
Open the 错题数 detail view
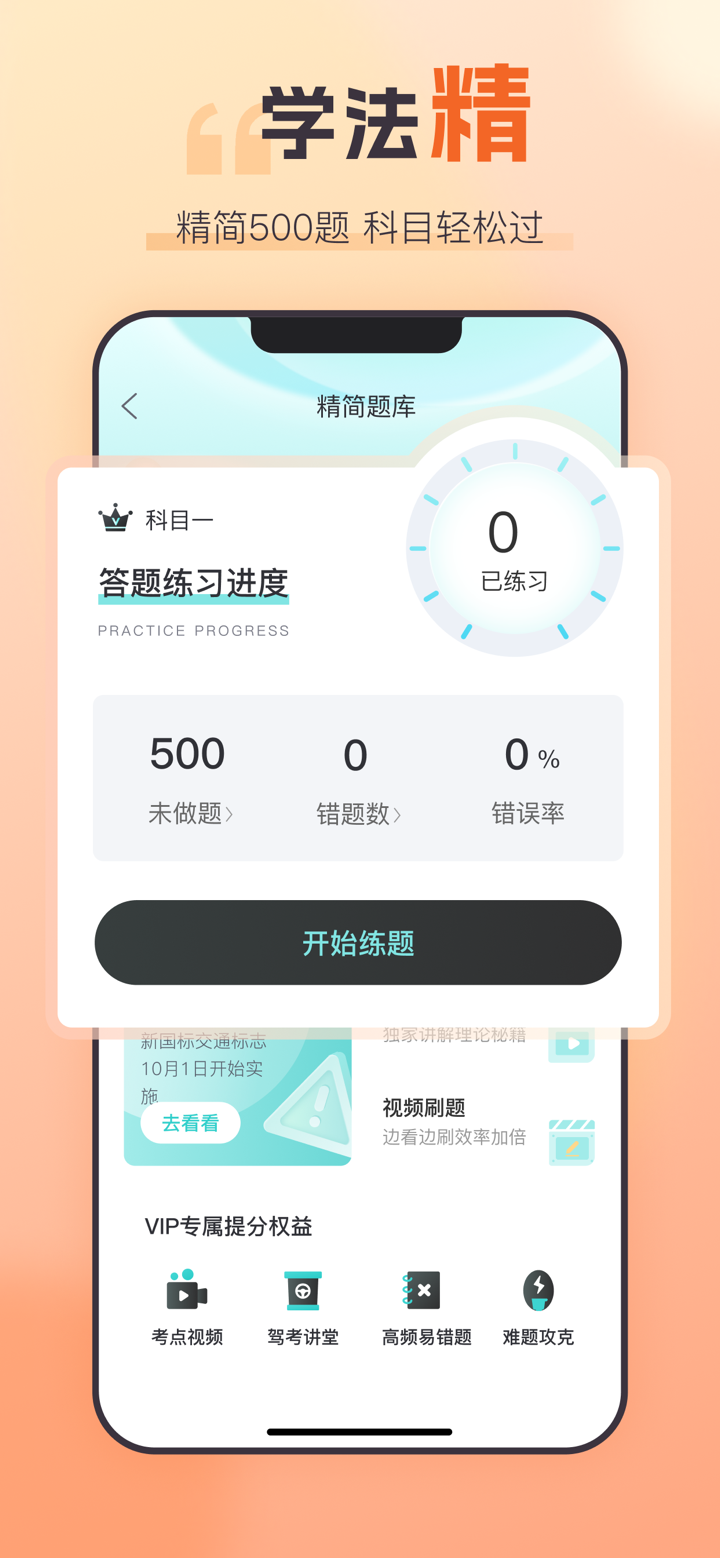[x=357, y=812]
